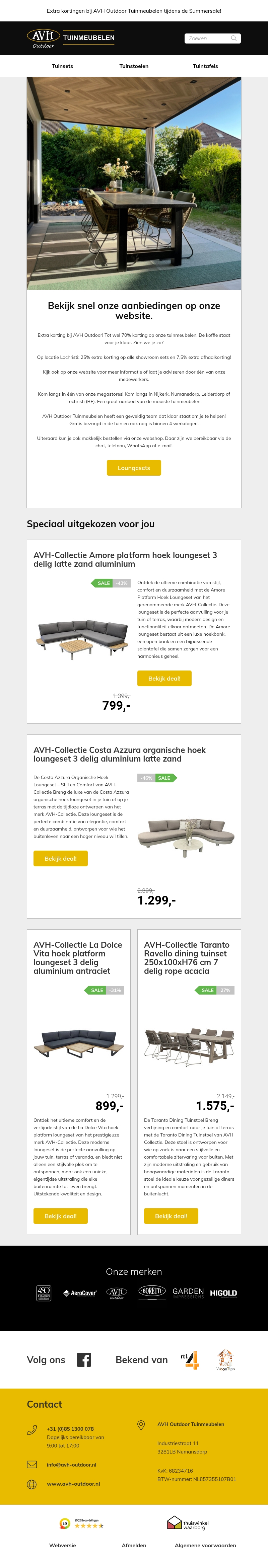Open Bekijk deal for La Dolce Vita loungeset
The height and width of the screenshot is (1568, 268).
coord(60,1216)
